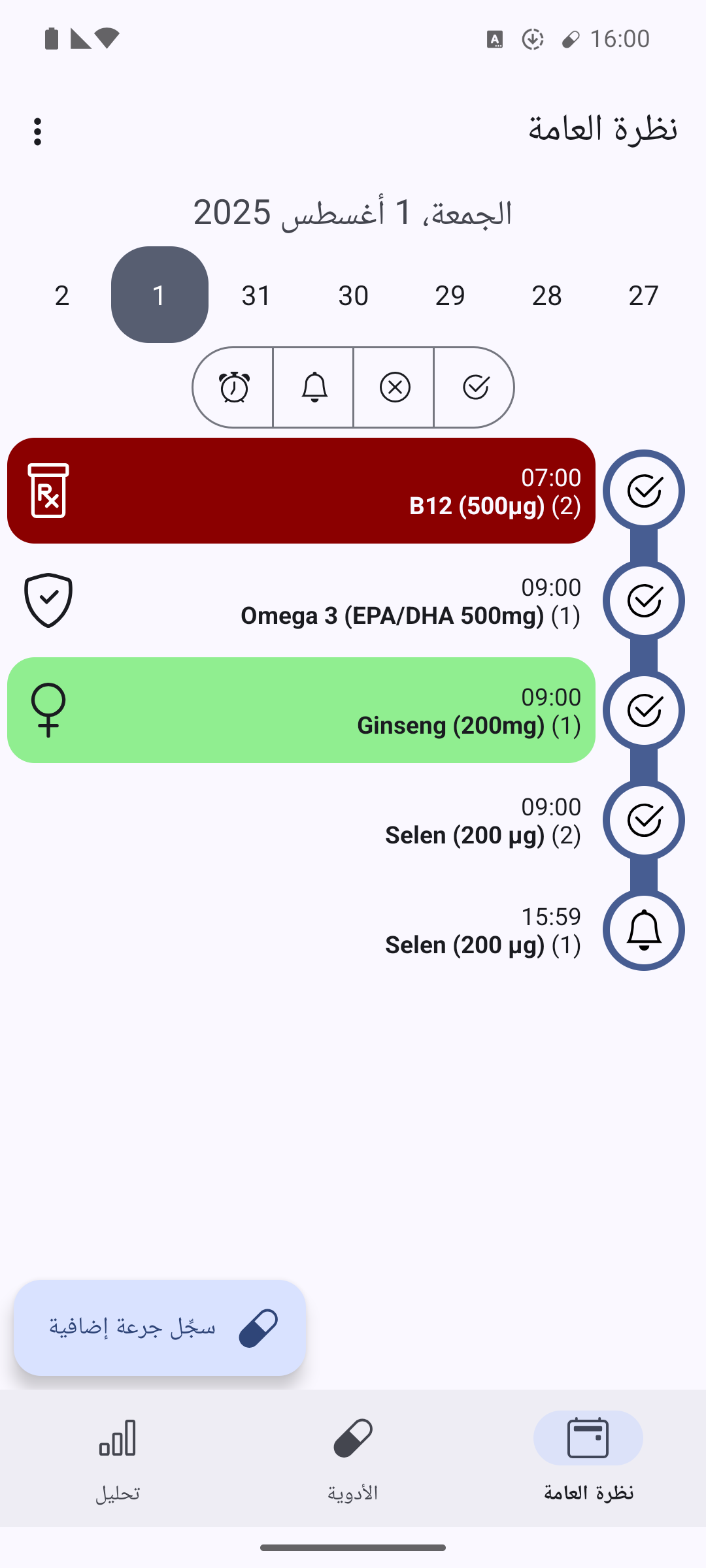The width and height of the screenshot is (706, 1568).
Task: Select day 29 in the date strip
Action: (450, 295)
